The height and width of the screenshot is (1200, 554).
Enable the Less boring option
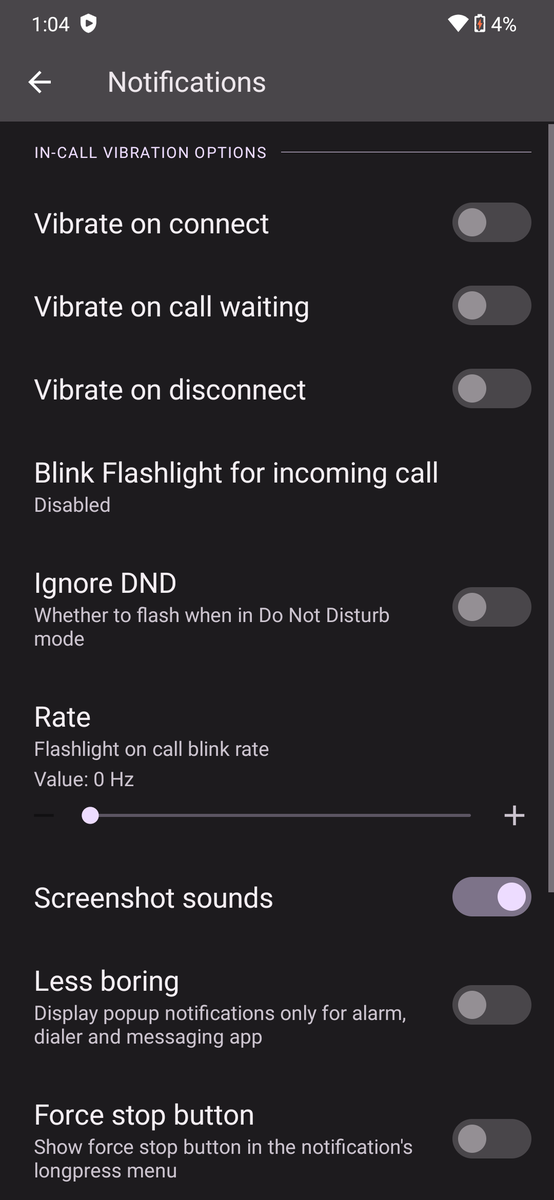pos(491,1005)
